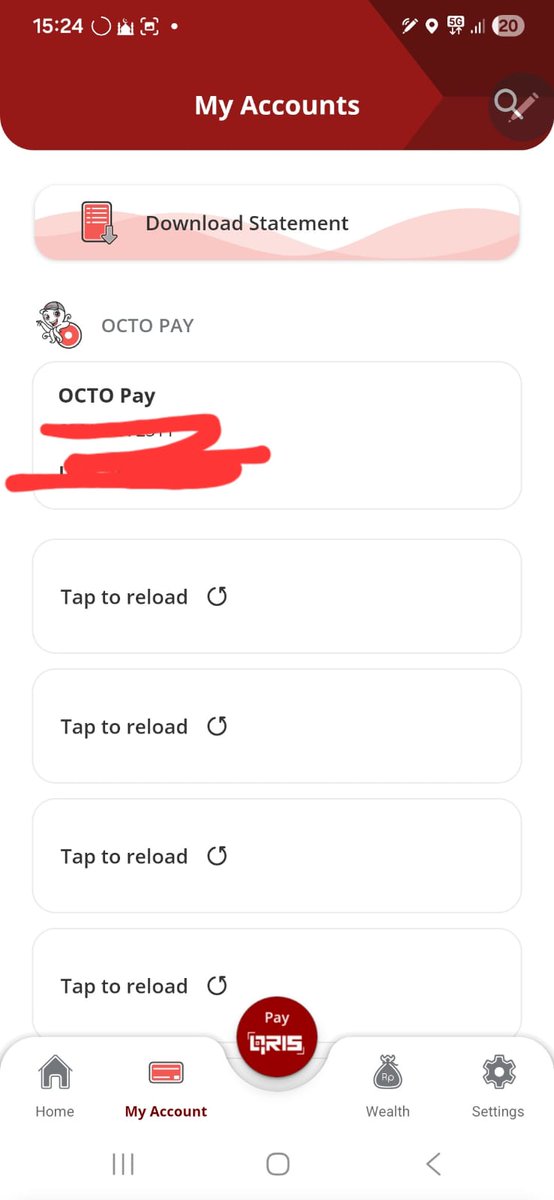
Task: Select the My Account tab
Action: tap(166, 1086)
